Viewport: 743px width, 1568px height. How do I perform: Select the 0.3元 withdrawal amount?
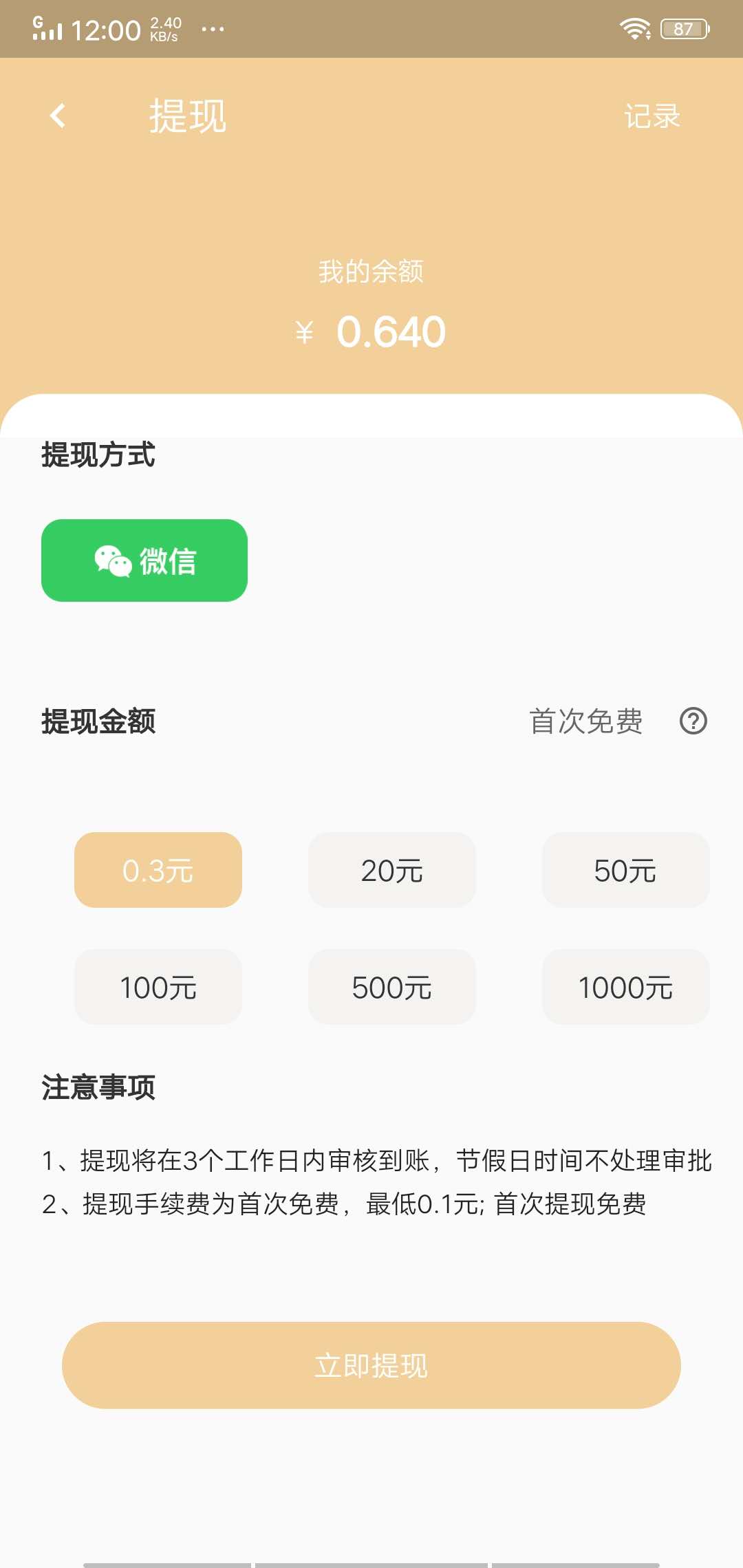[158, 870]
